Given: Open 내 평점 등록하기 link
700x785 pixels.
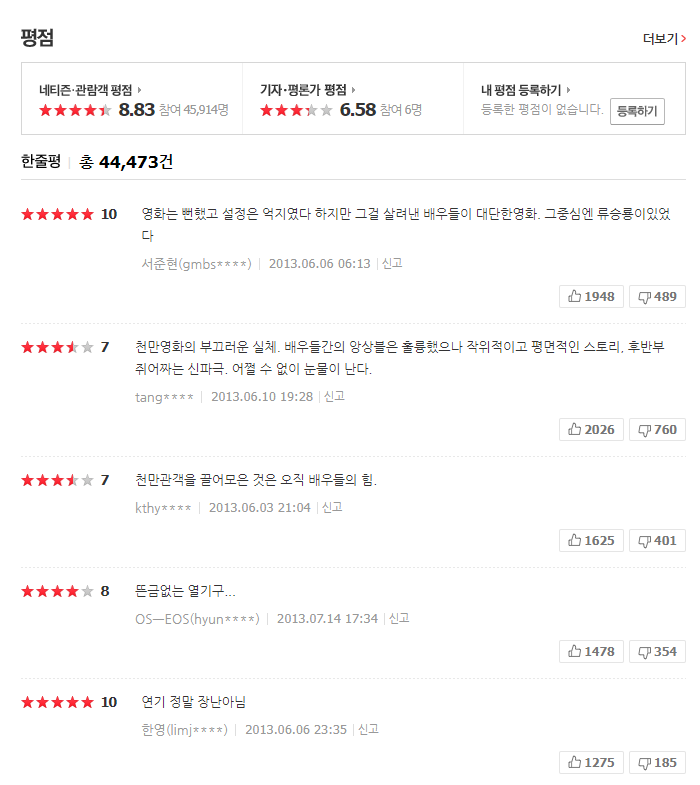Looking at the screenshot, I should pyautogui.click(x=526, y=89).
